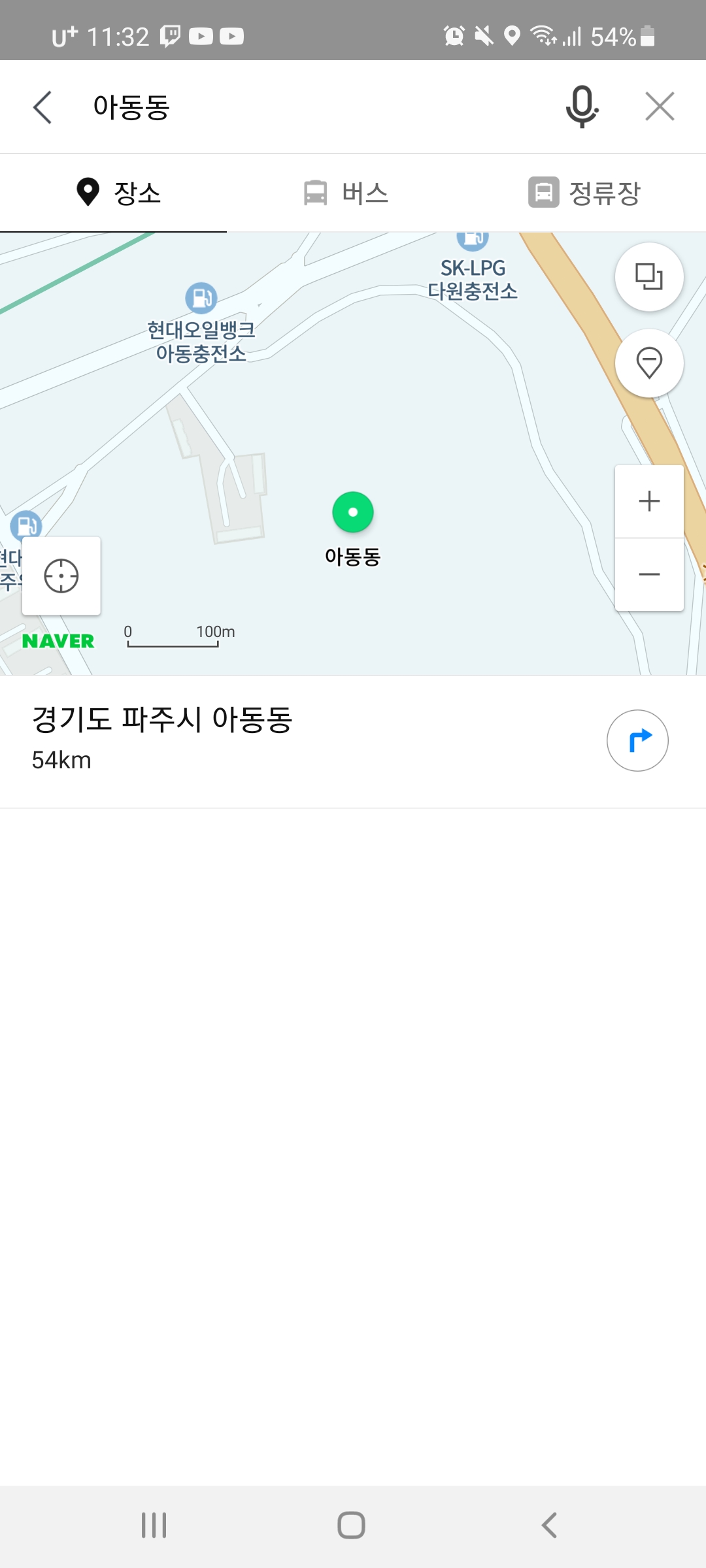The height and width of the screenshot is (1568, 706).
Task: Clear the search with the X icon
Action: (659, 106)
